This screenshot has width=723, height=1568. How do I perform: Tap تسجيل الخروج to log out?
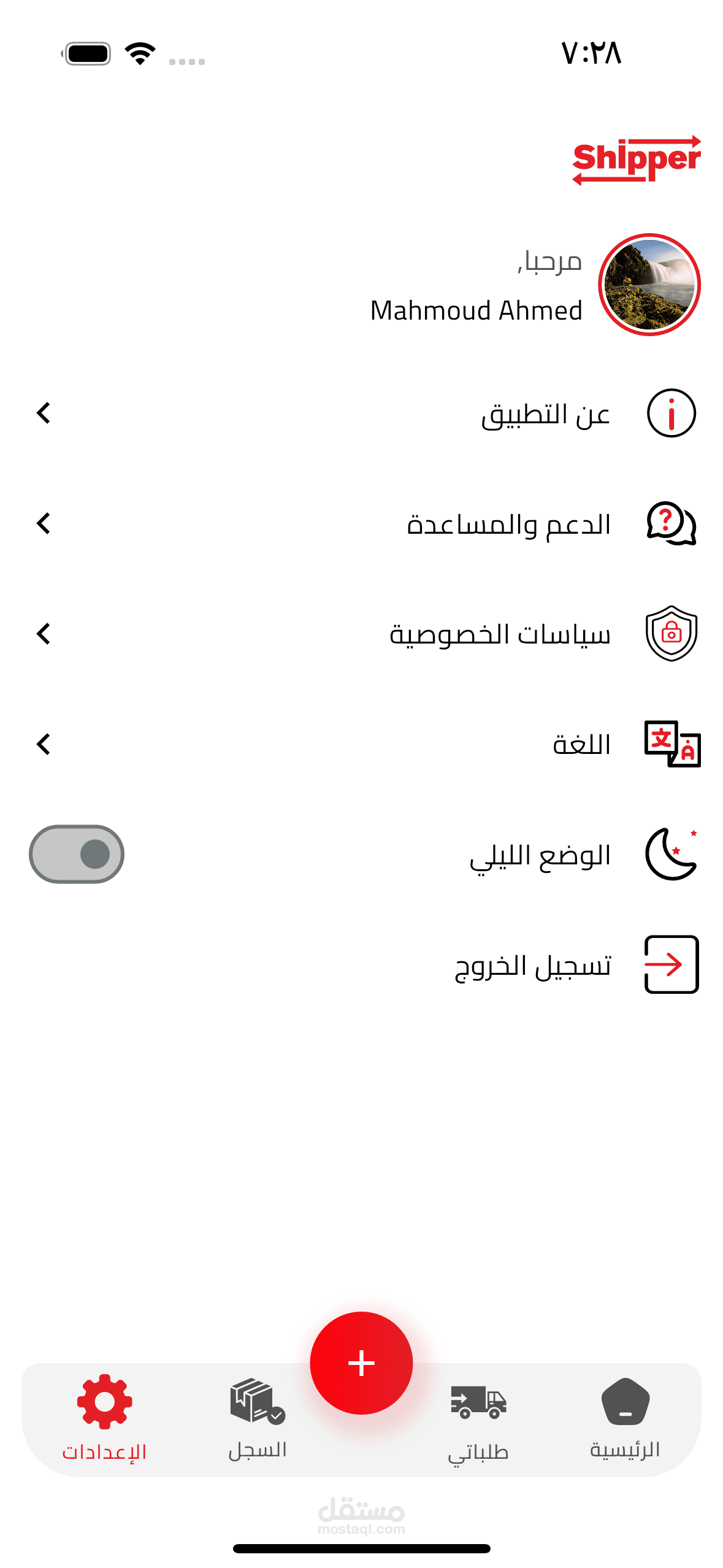pyautogui.click(x=532, y=965)
